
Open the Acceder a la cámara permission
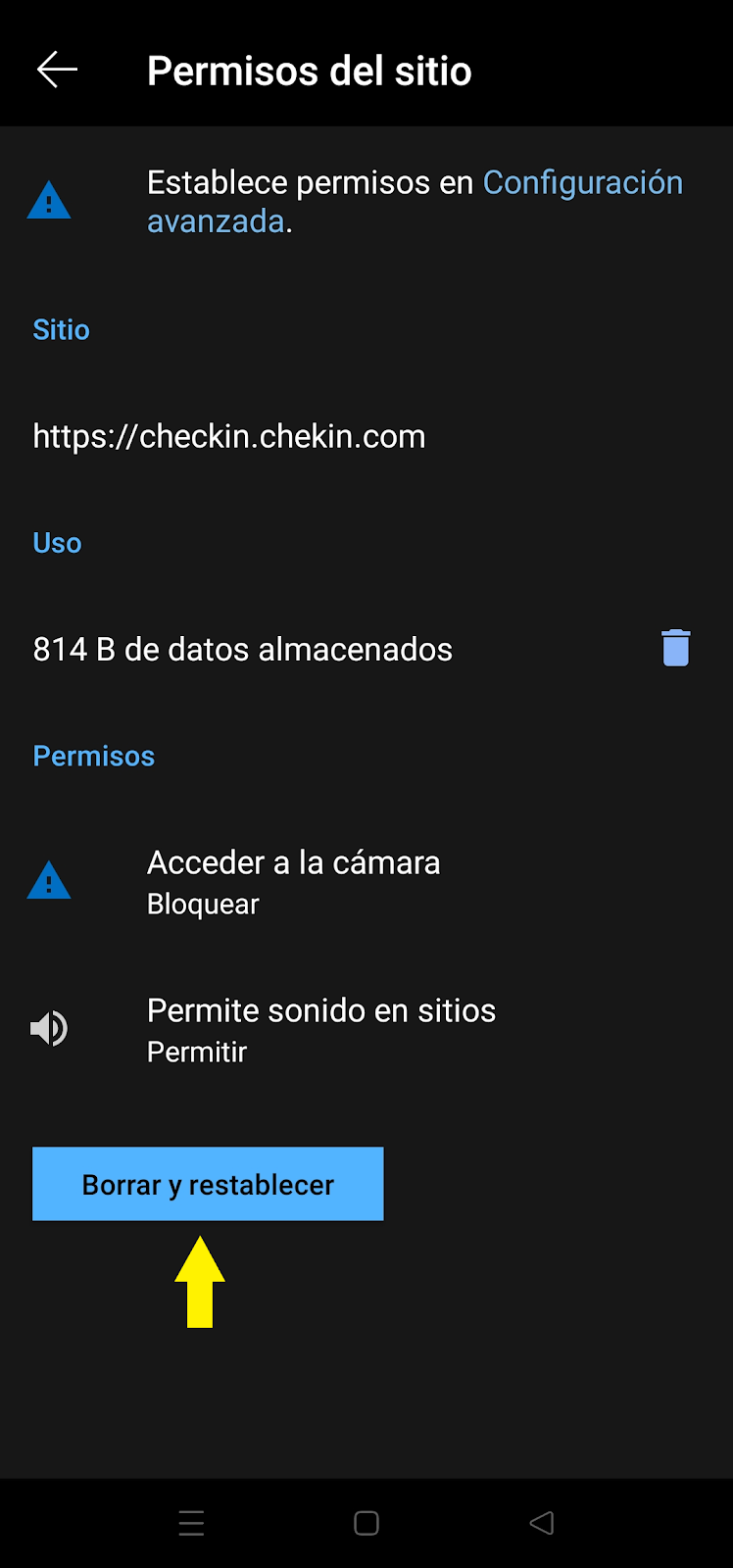[x=293, y=881]
